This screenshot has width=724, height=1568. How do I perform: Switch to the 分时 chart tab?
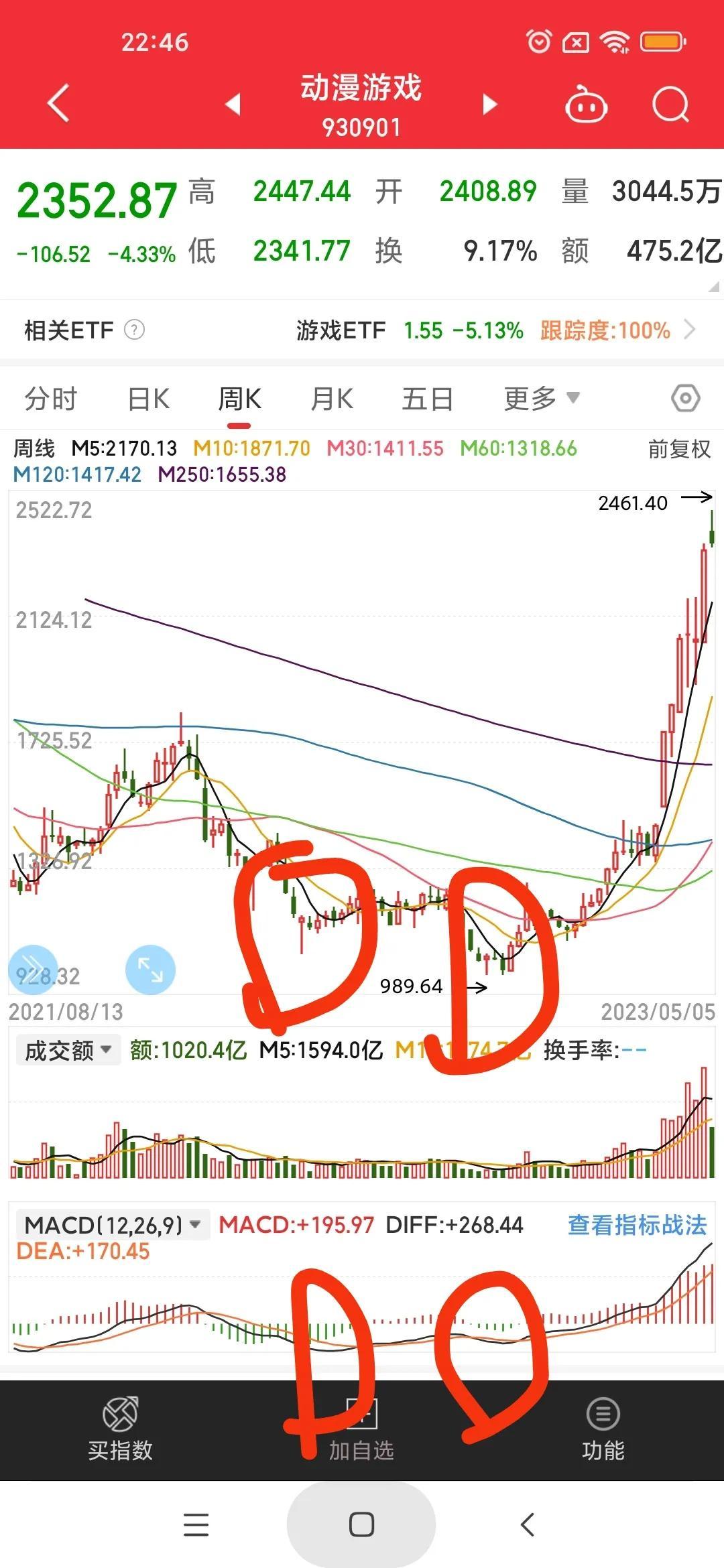51,399
